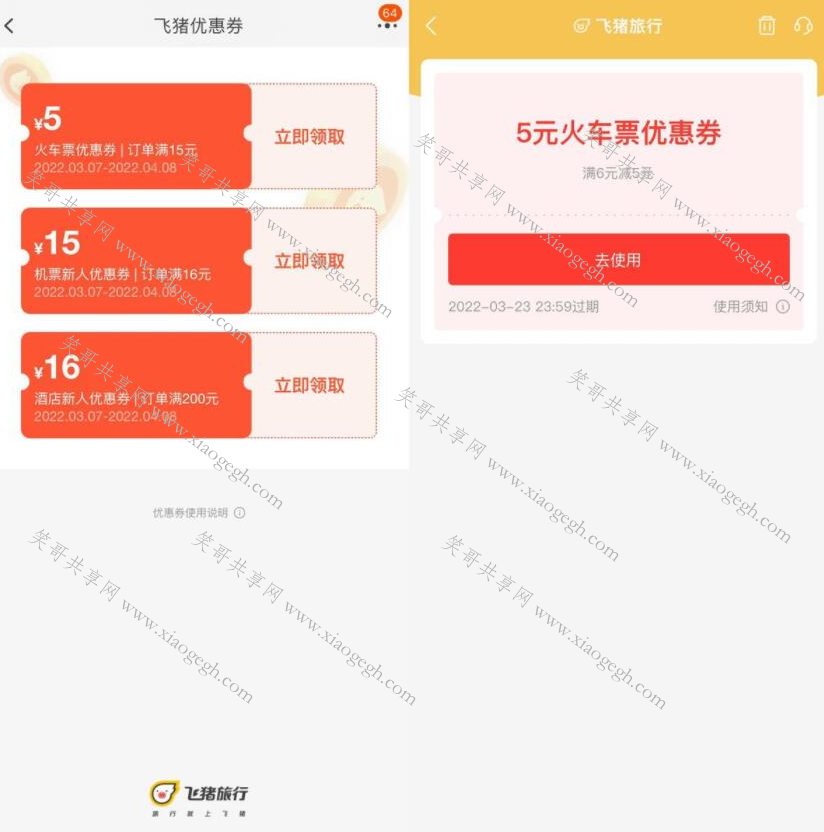Tap 去使用 on the 5元火车票优惠券

click(618, 260)
